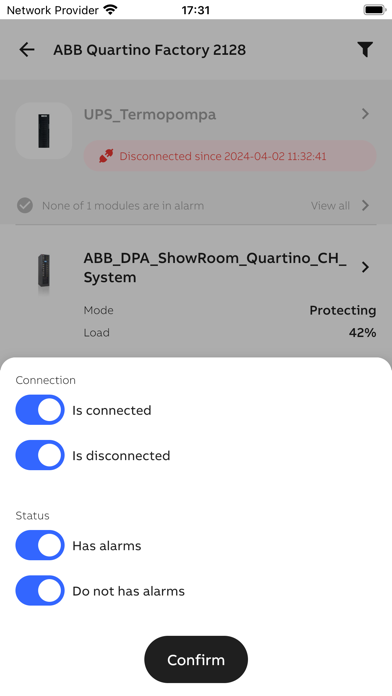The width and height of the screenshot is (392, 696).
Task: View all modules of UPS_Termopompa
Action: tap(340, 206)
